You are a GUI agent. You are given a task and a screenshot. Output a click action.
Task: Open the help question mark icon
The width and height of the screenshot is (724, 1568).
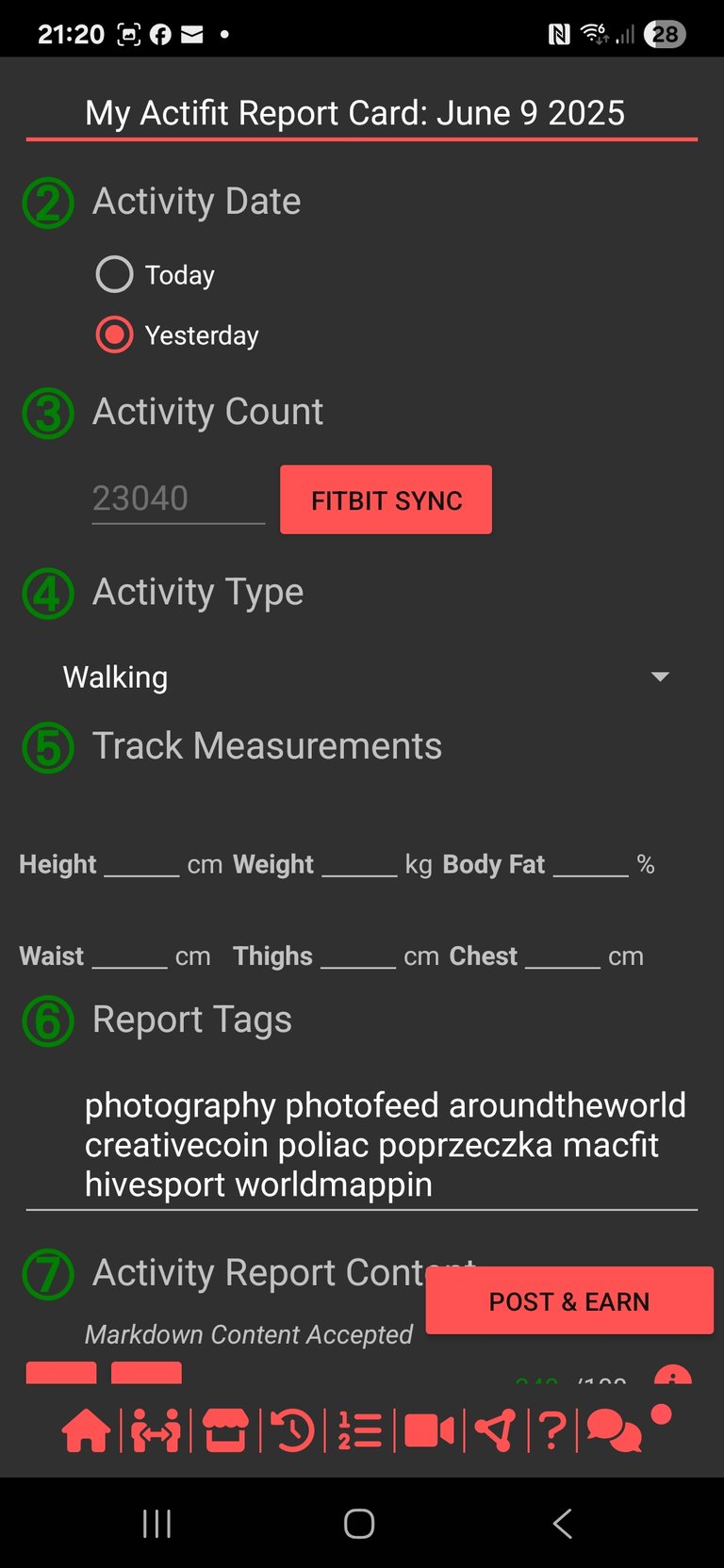[553, 1430]
